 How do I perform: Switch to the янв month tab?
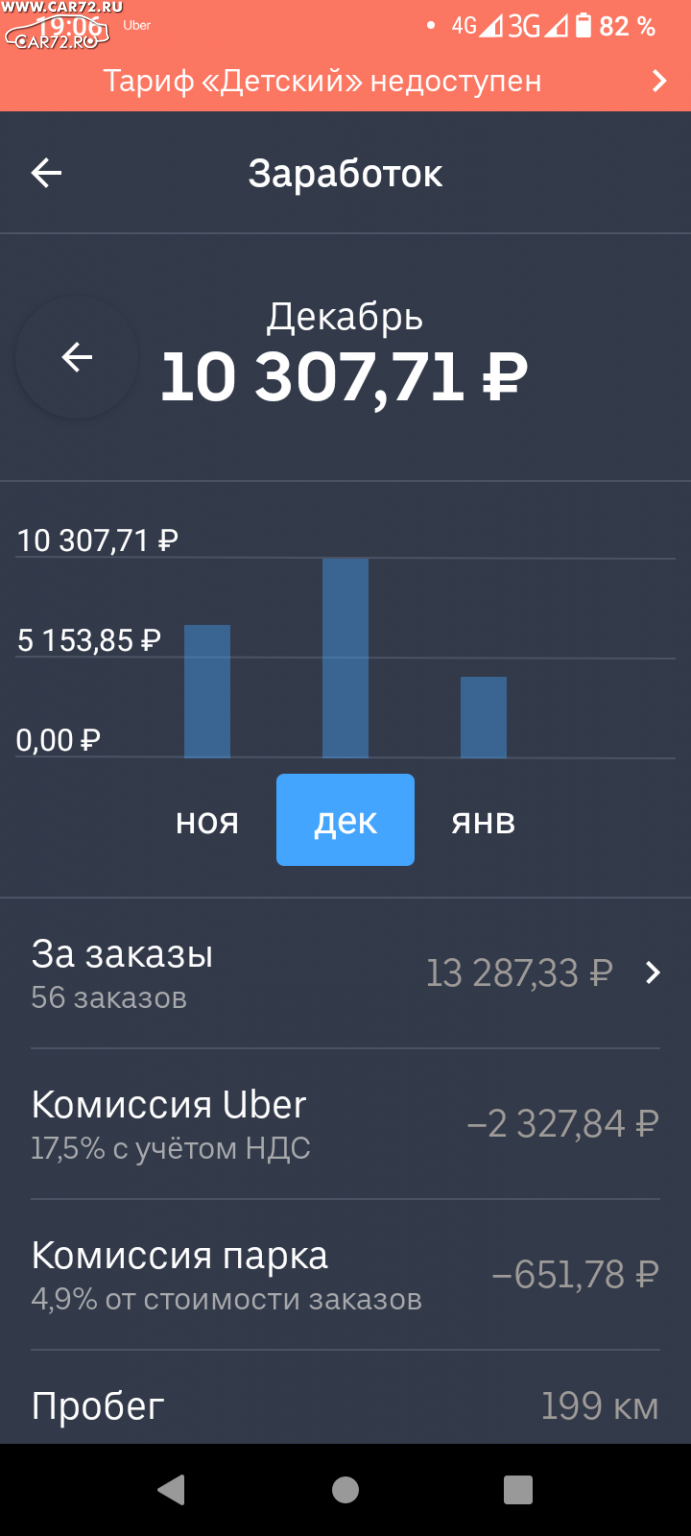click(483, 820)
